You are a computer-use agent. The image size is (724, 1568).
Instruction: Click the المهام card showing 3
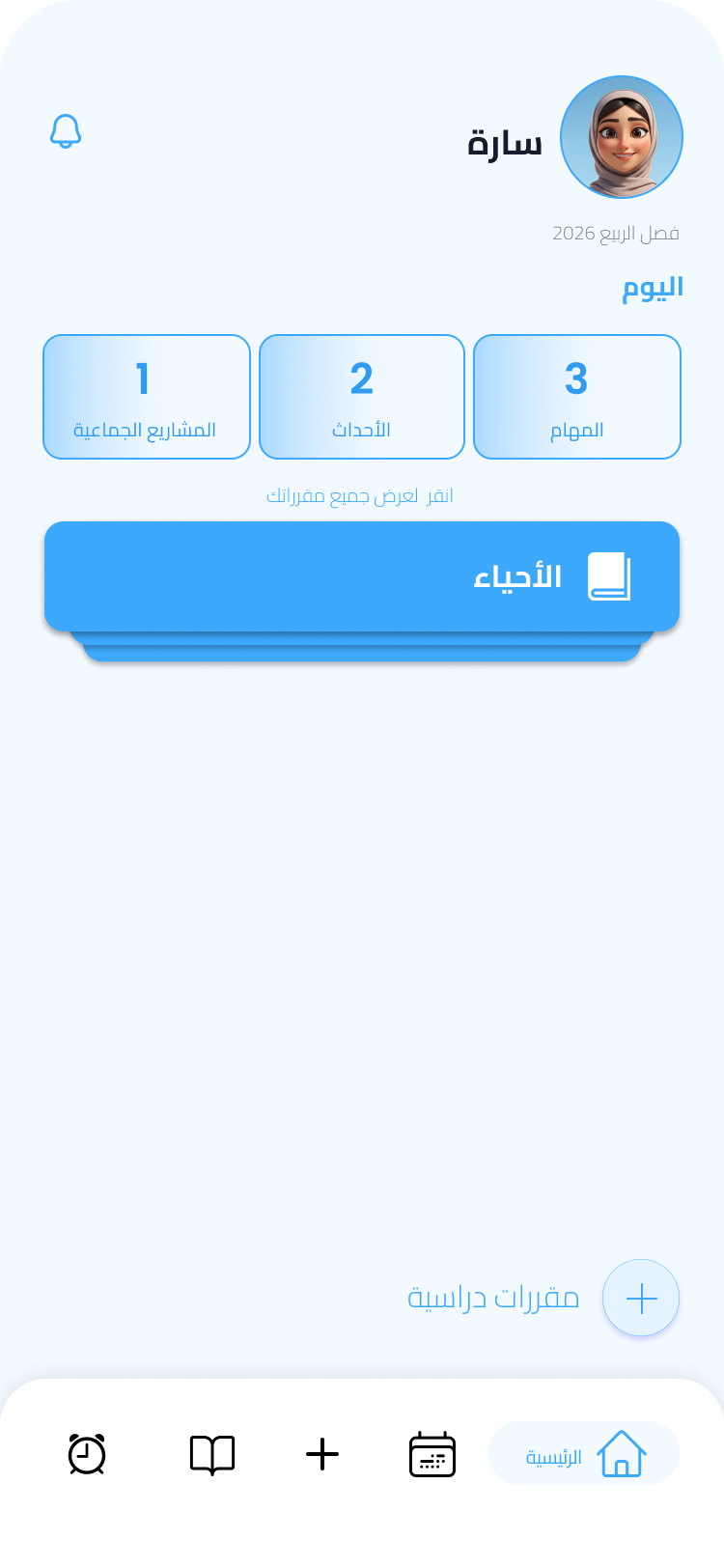tap(576, 396)
